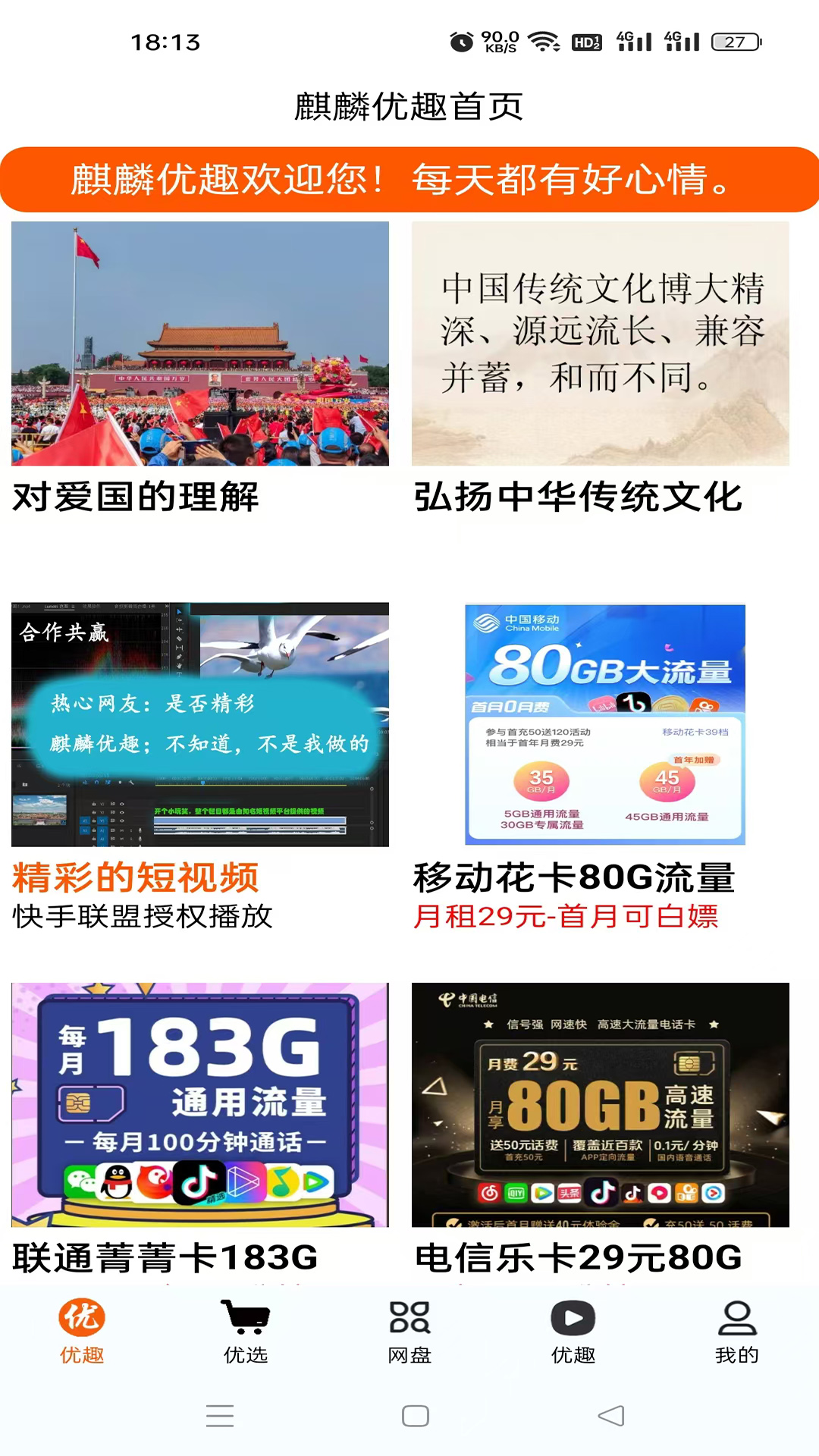Tap the system back button
This screenshot has height=1456, width=819.
tap(611, 1416)
